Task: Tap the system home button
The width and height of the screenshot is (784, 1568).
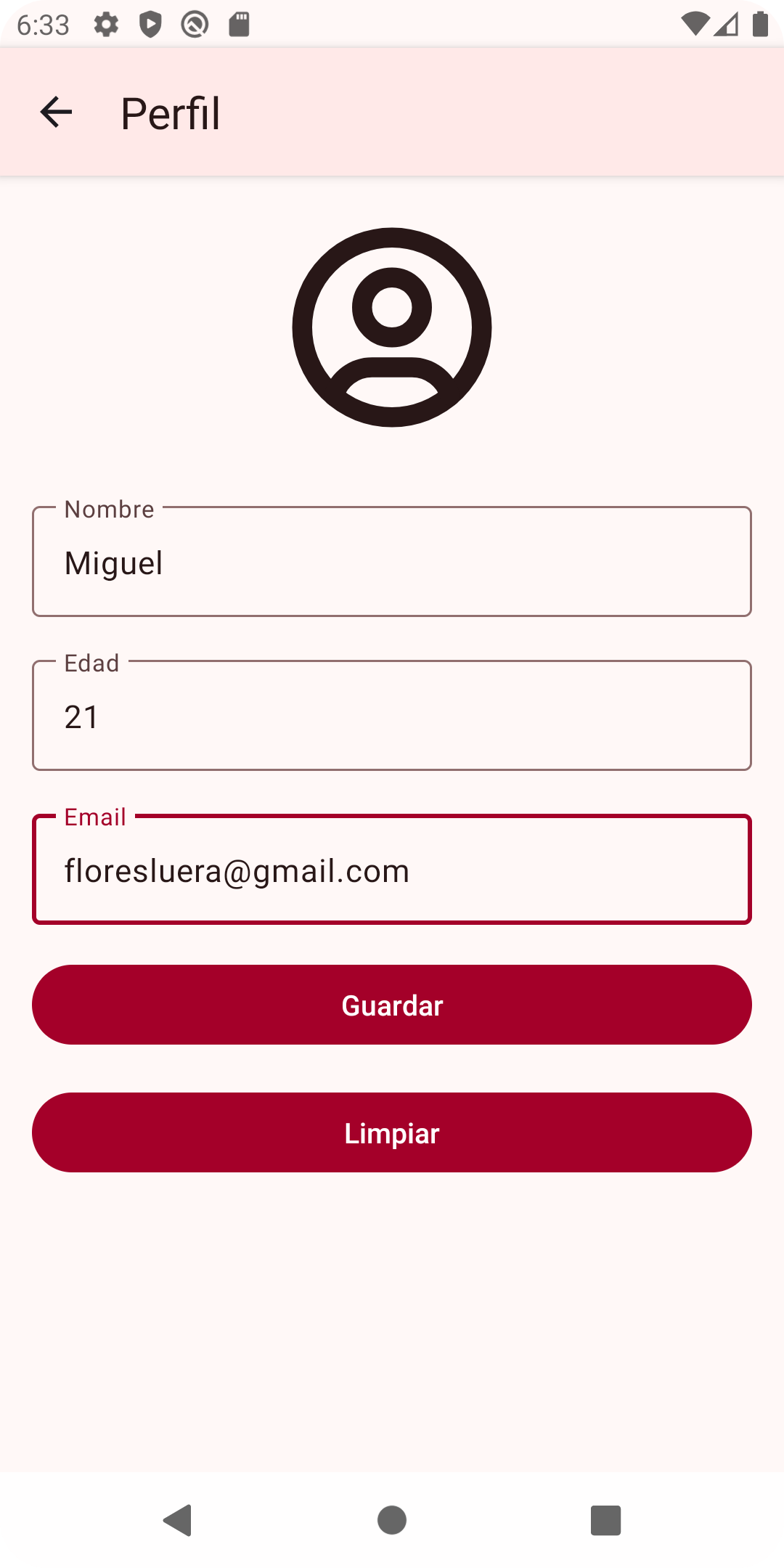Action: (x=392, y=1520)
